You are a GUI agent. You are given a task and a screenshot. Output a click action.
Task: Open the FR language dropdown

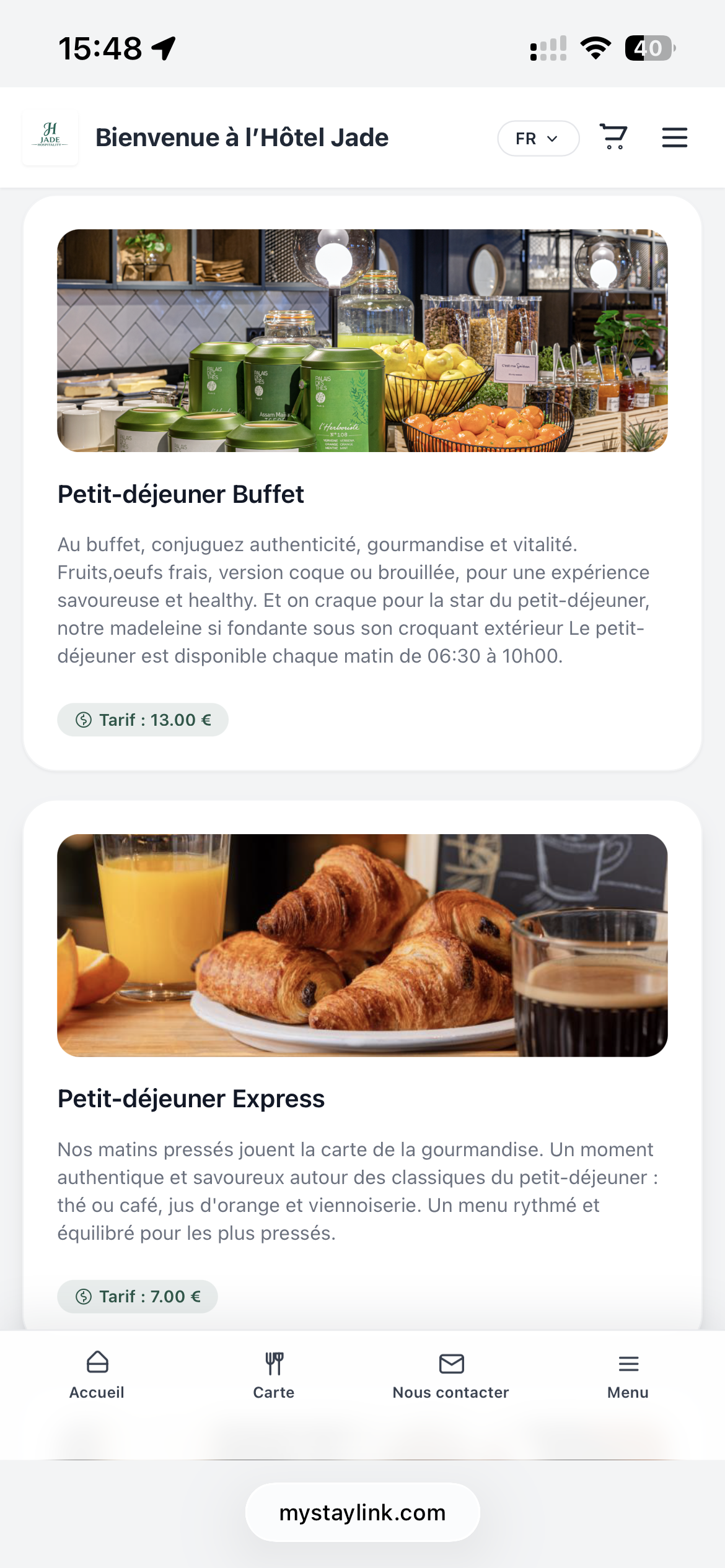pos(538,138)
